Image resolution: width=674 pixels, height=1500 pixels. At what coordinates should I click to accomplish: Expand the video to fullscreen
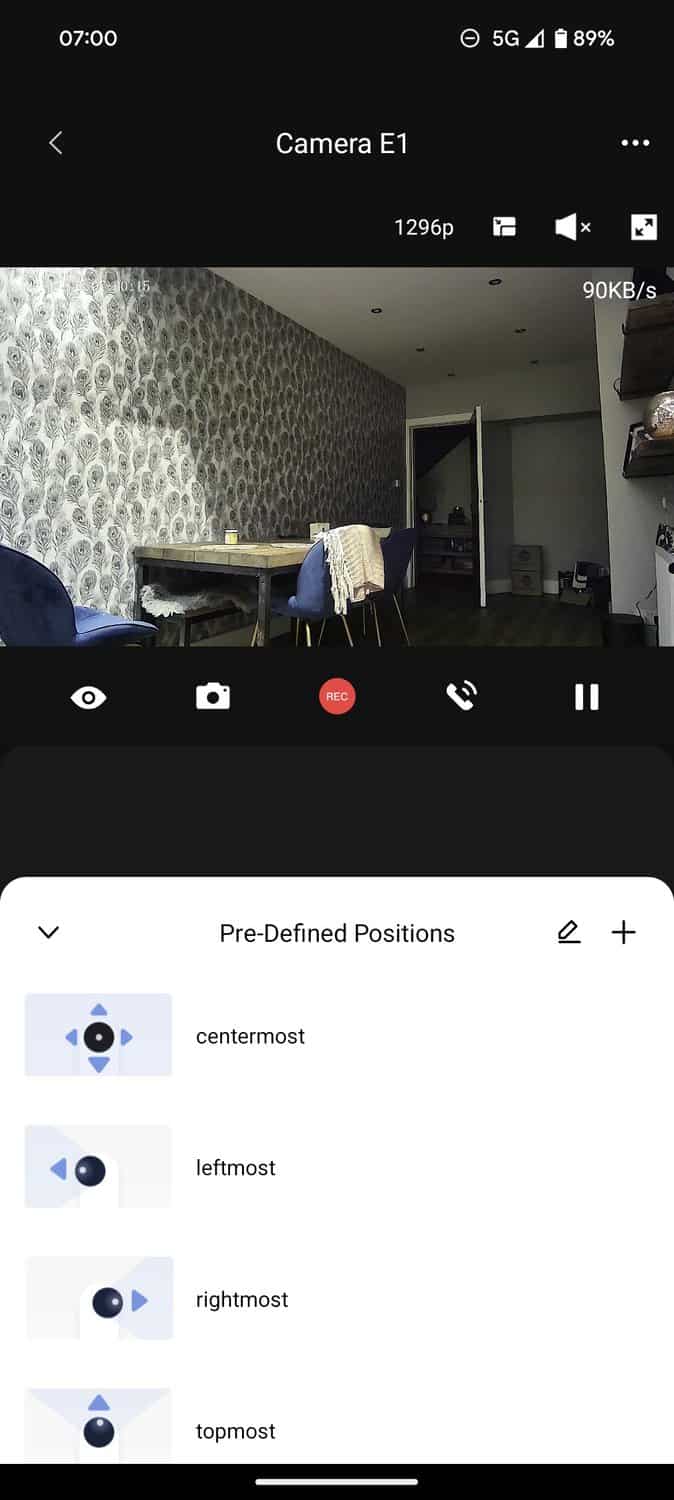tap(644, 228)
